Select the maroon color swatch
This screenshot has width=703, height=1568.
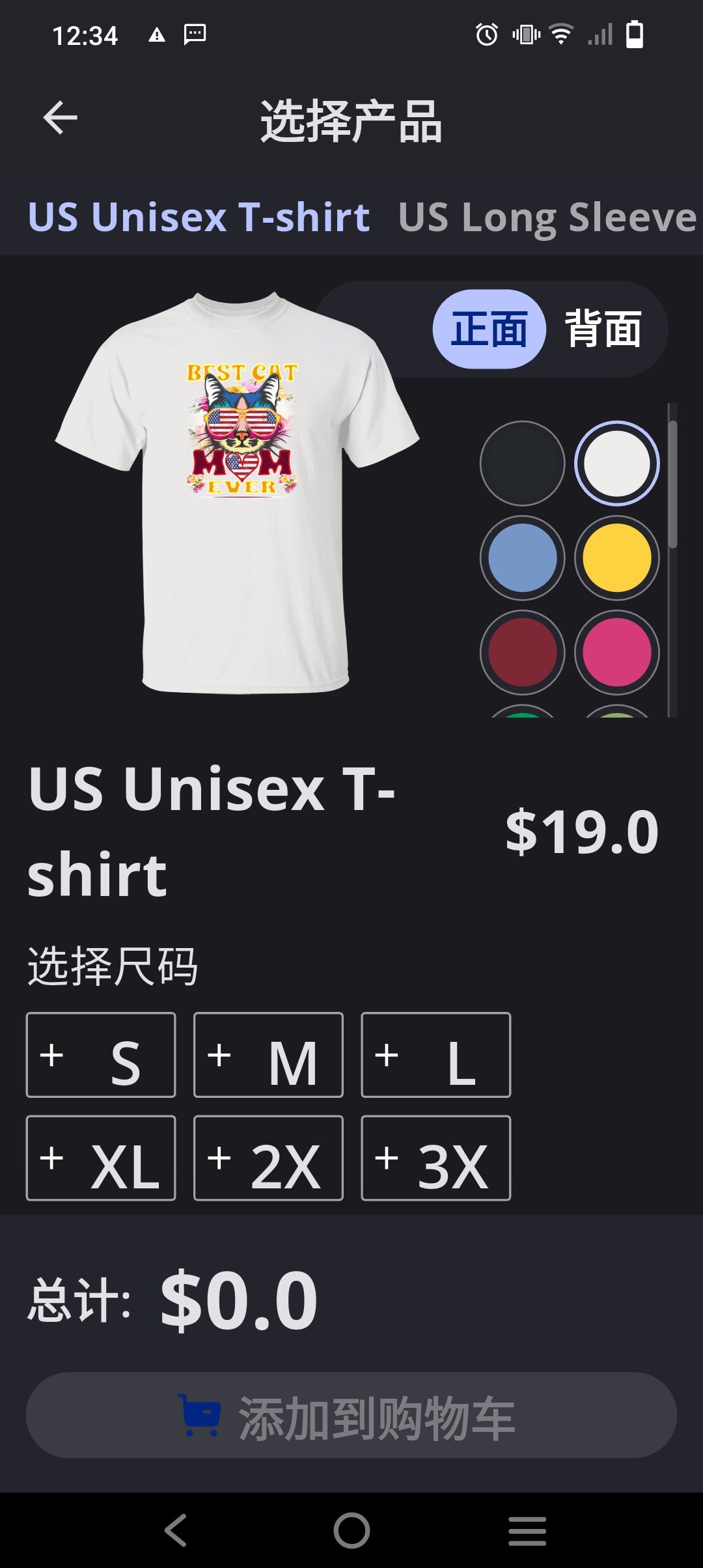pyautogui.click(x=522, y=652)
